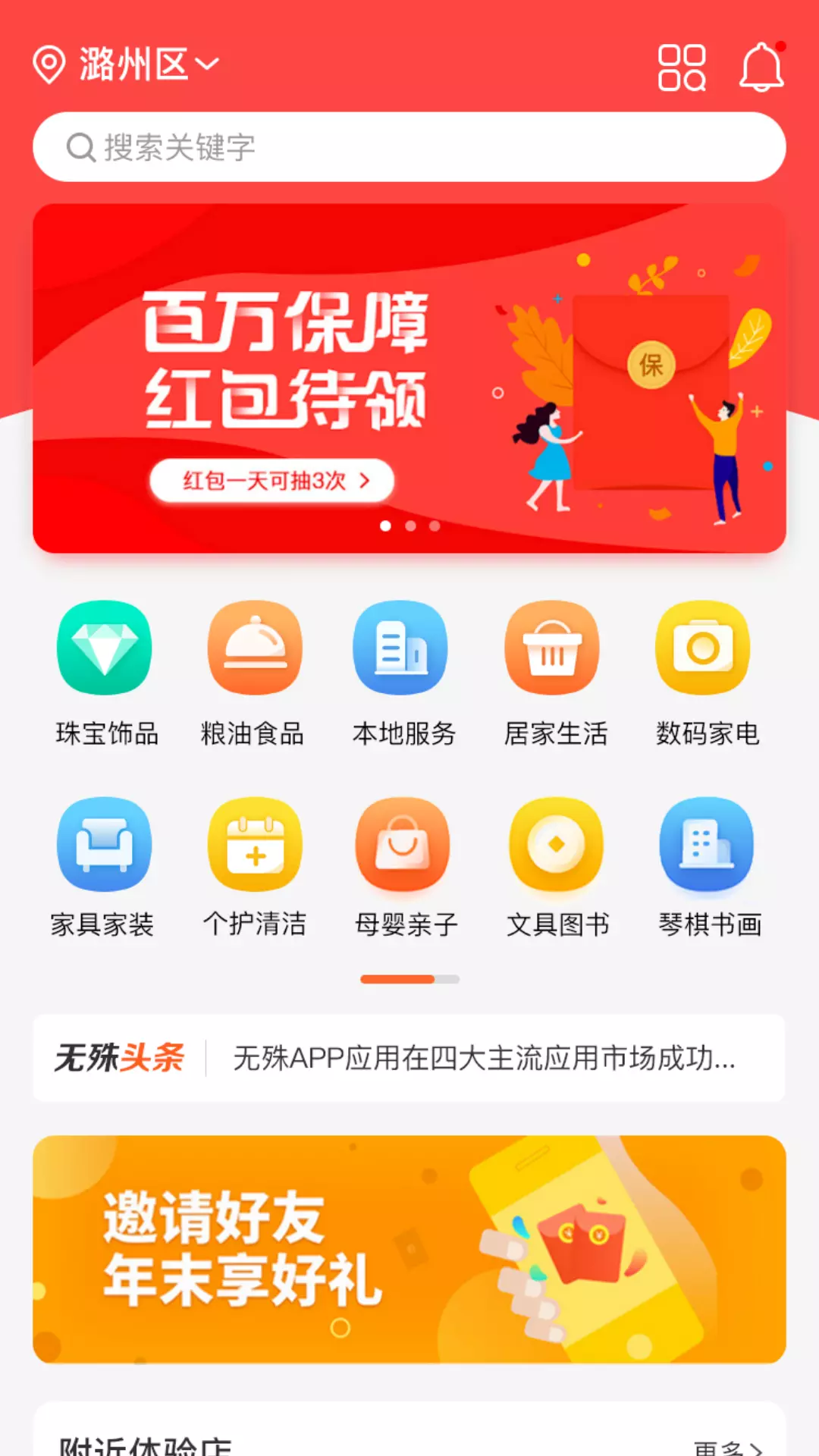Open the scan/category grid icon

coord(682,67)
